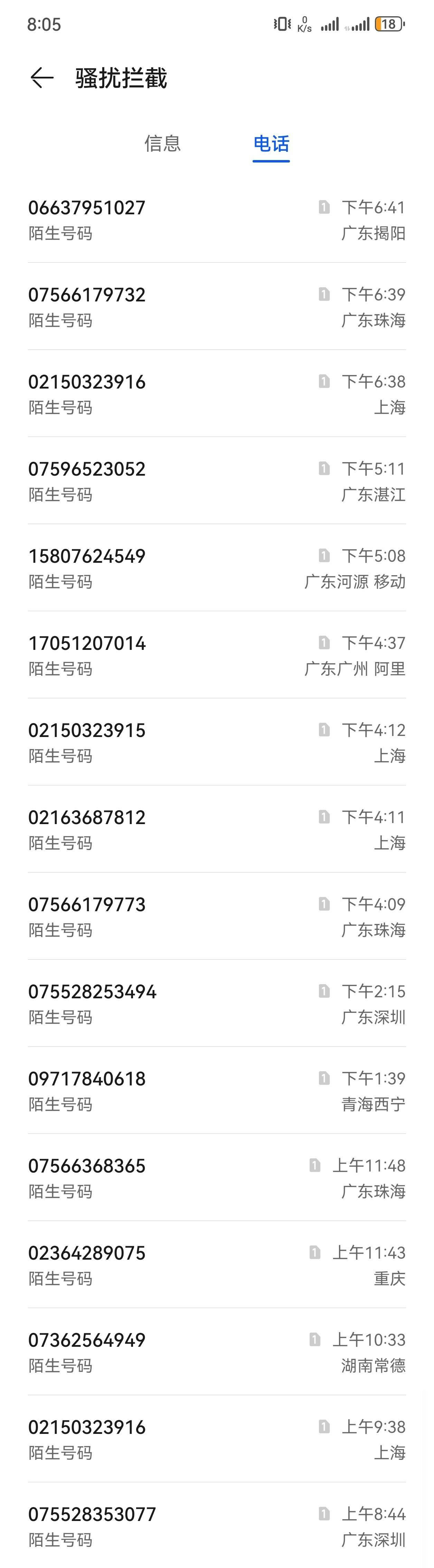Image resolution: width=434 pixels, height=1568 pixels.
Task: View blocked call 07596523052 from 广东湛江
Action: (x=217, y=481)
